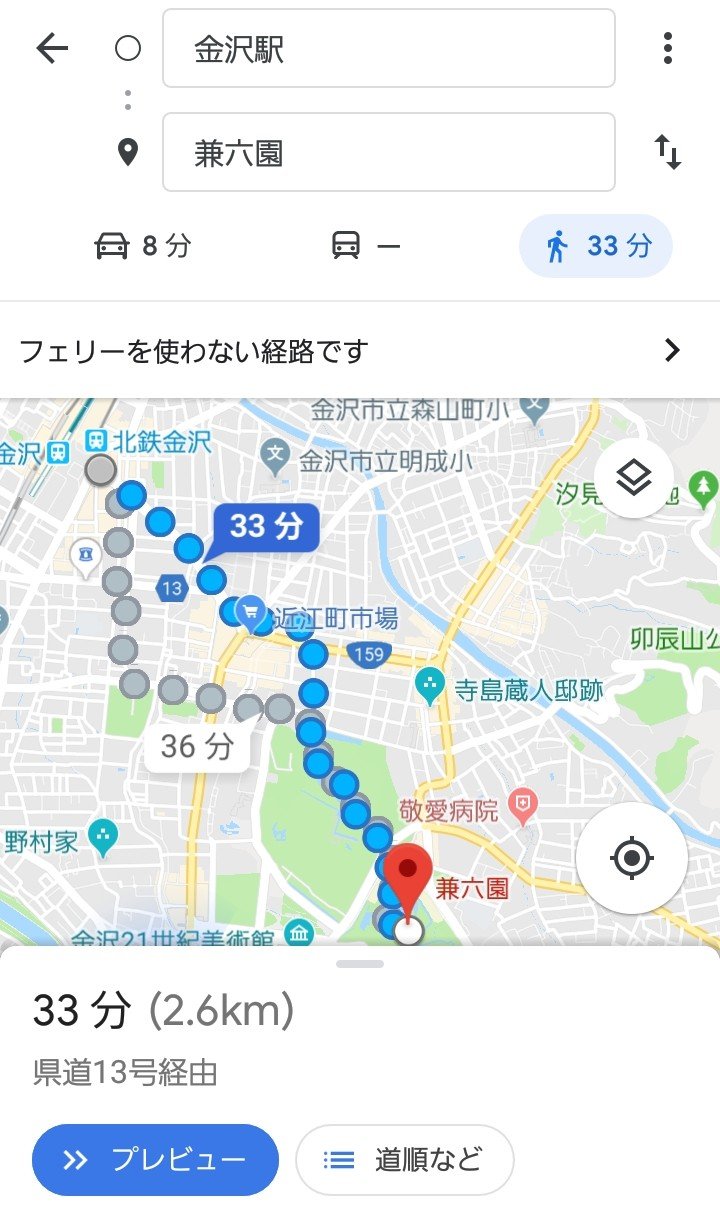The height and width of the screenshot is (1216, 720).
Task: Open 道順など directions steps
Action: [x=404, y=1160]
